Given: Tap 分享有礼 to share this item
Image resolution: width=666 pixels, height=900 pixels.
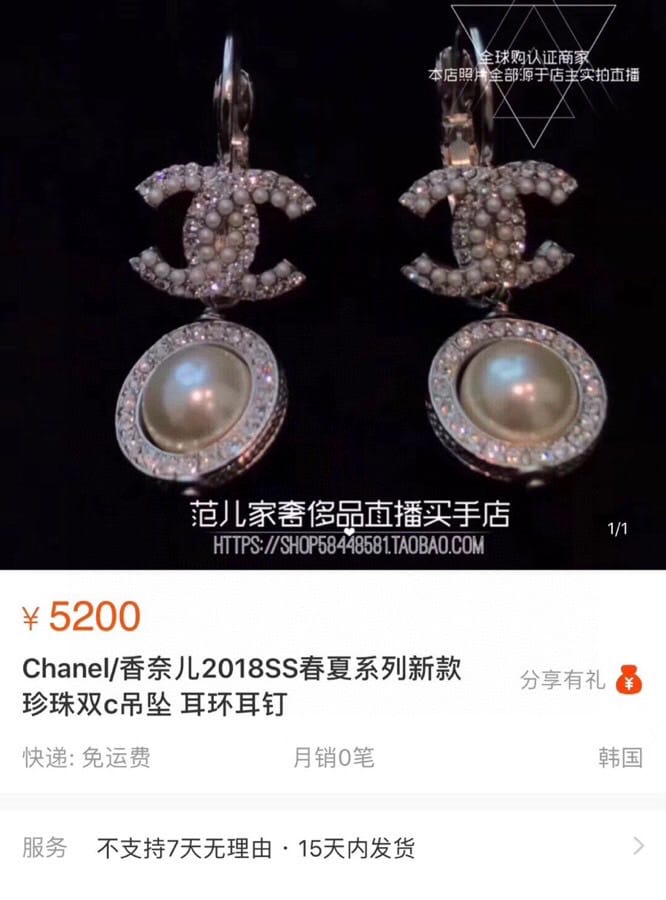Looking at the screenshot, I should (578, 681).
